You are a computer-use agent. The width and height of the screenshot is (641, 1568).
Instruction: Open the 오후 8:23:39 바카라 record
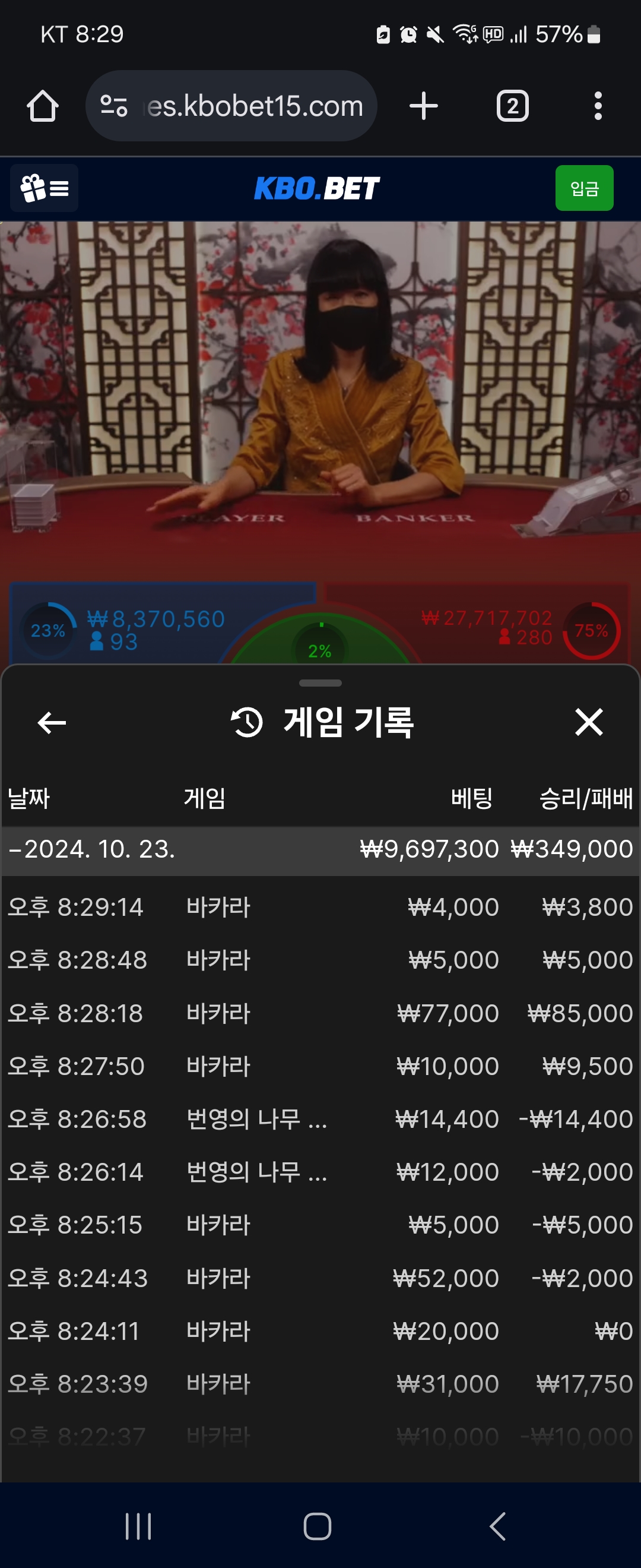(x=320, y=1384)
